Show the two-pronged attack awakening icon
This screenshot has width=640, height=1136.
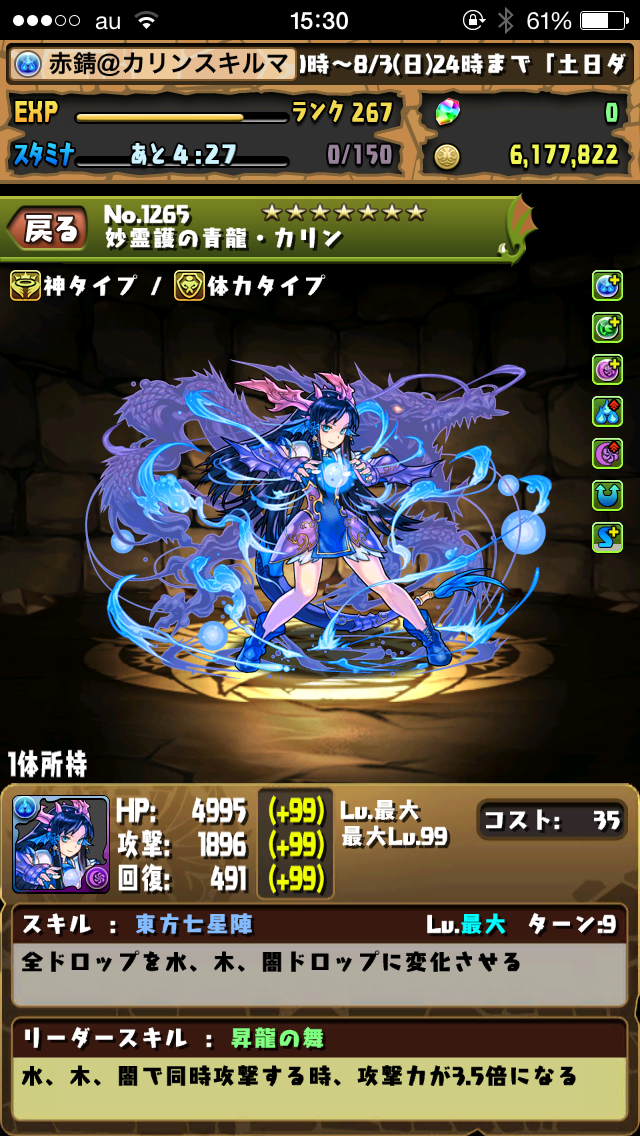607,496
